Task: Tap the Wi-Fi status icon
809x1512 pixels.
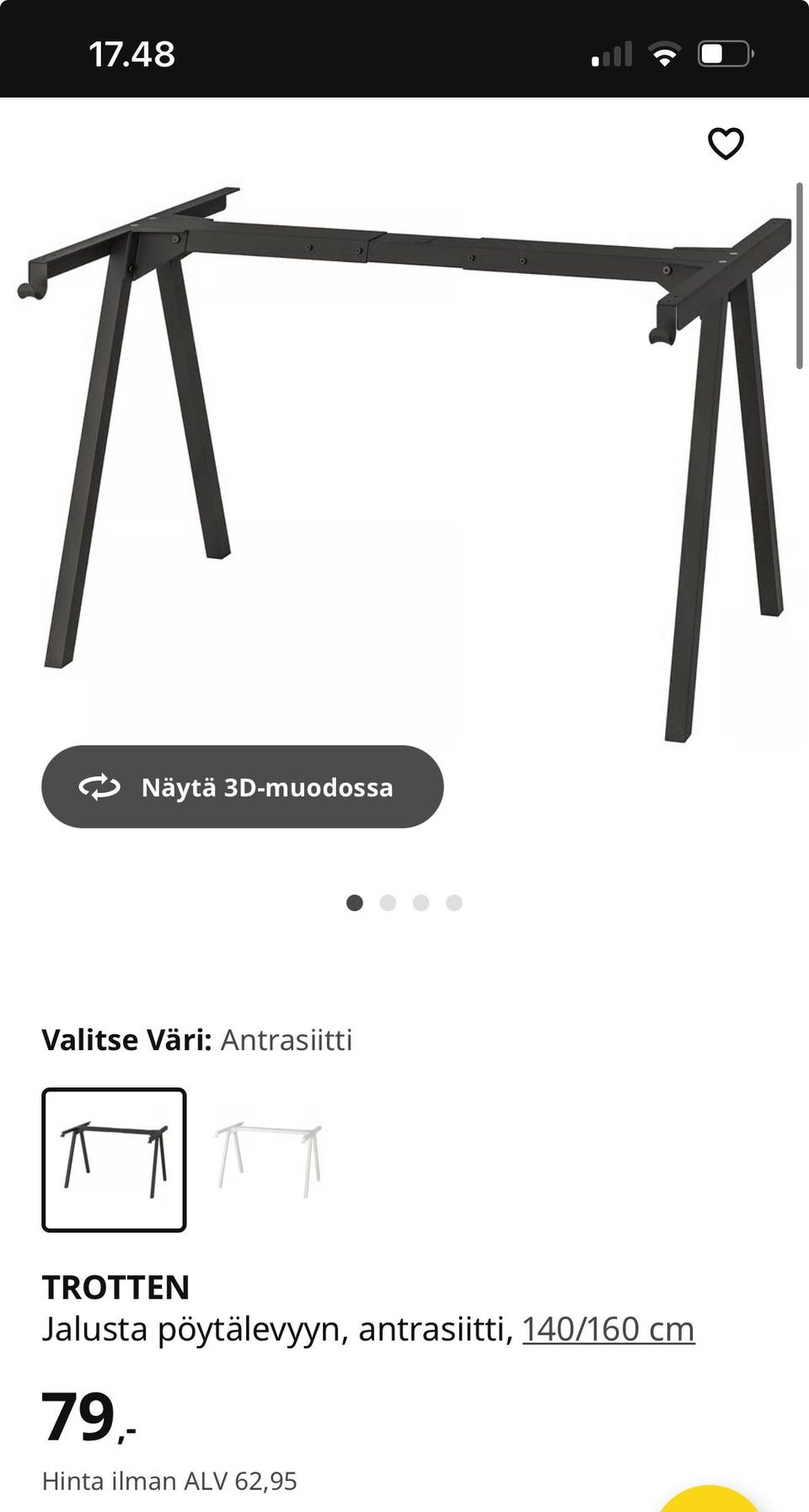Action: (x=665, y=53)
